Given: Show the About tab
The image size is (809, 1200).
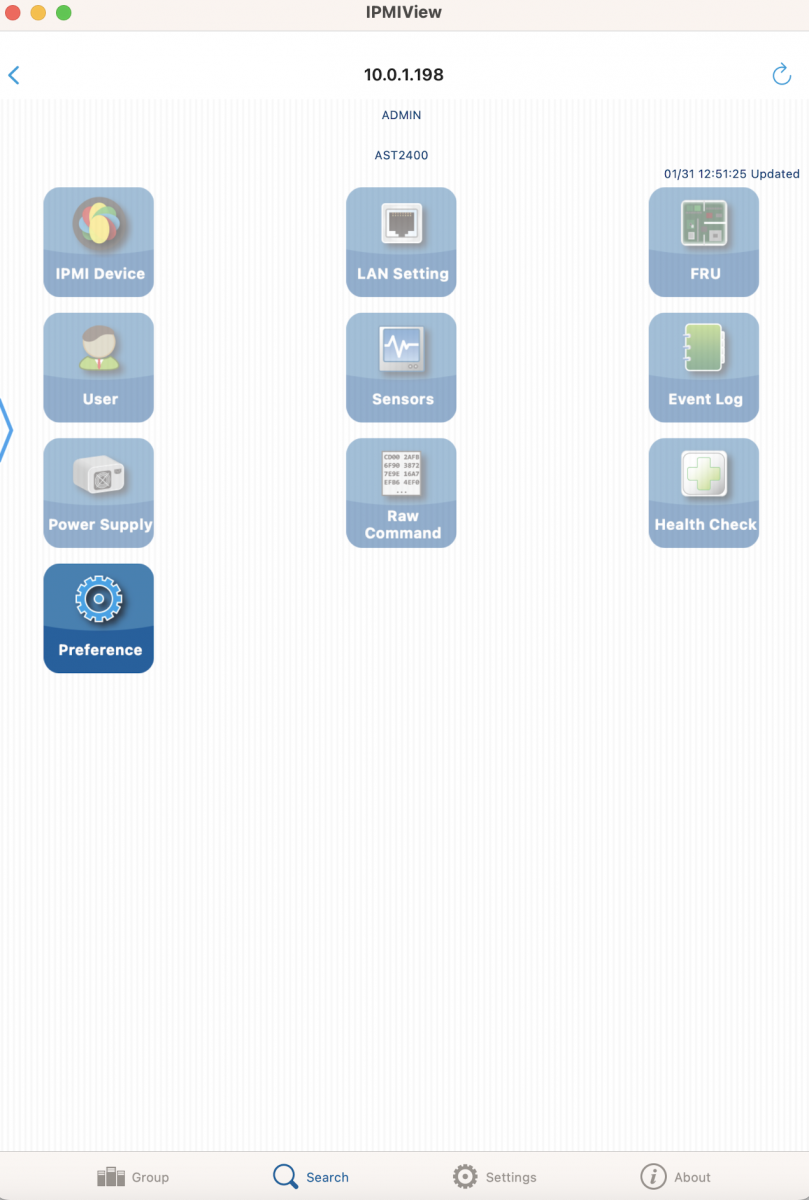Looking at the screenshot, I should pyautogui.click(x=675, y=1177).
